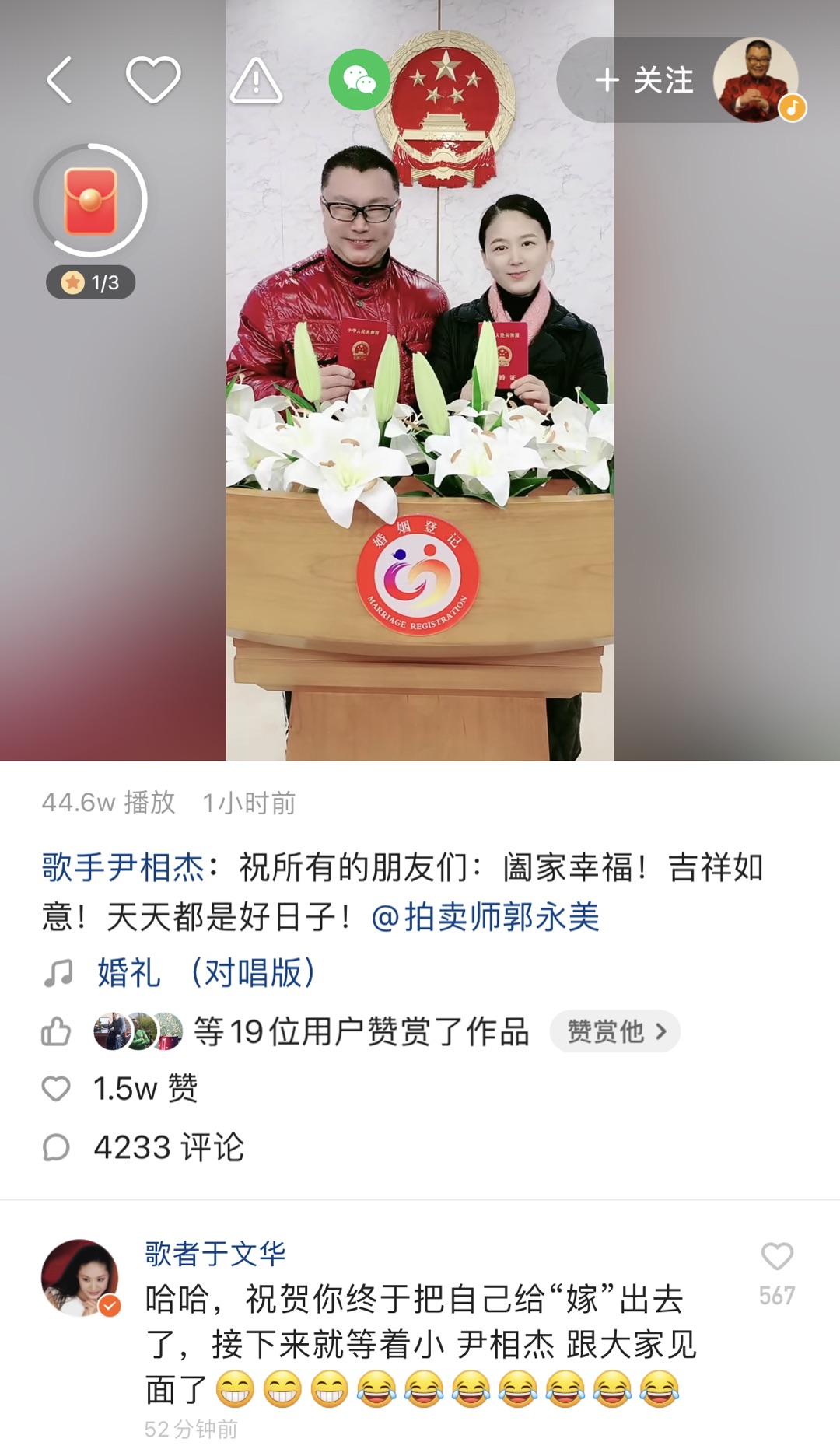
Task: Like the video with the heart icon
Action: (x=153, y=80)
